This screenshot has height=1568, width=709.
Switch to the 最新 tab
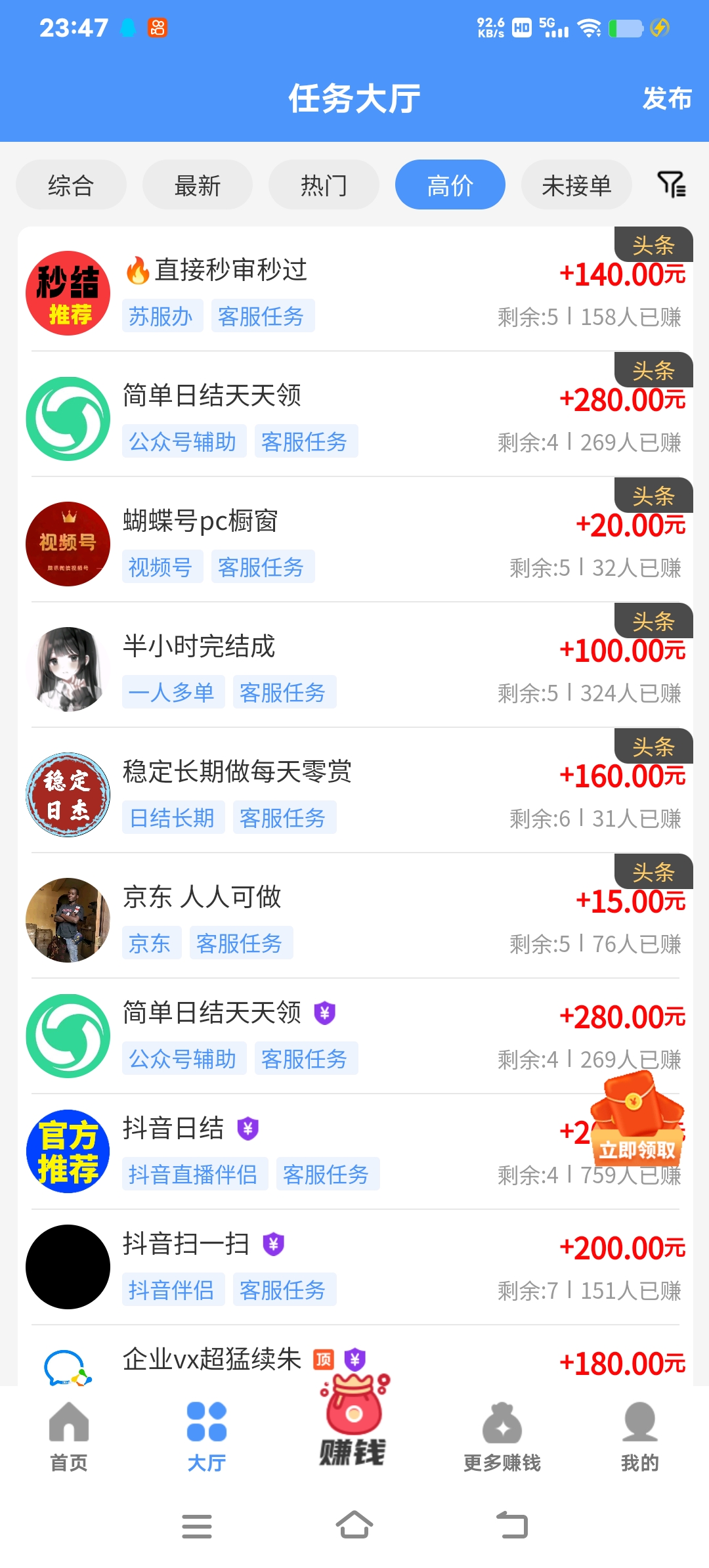196,185
